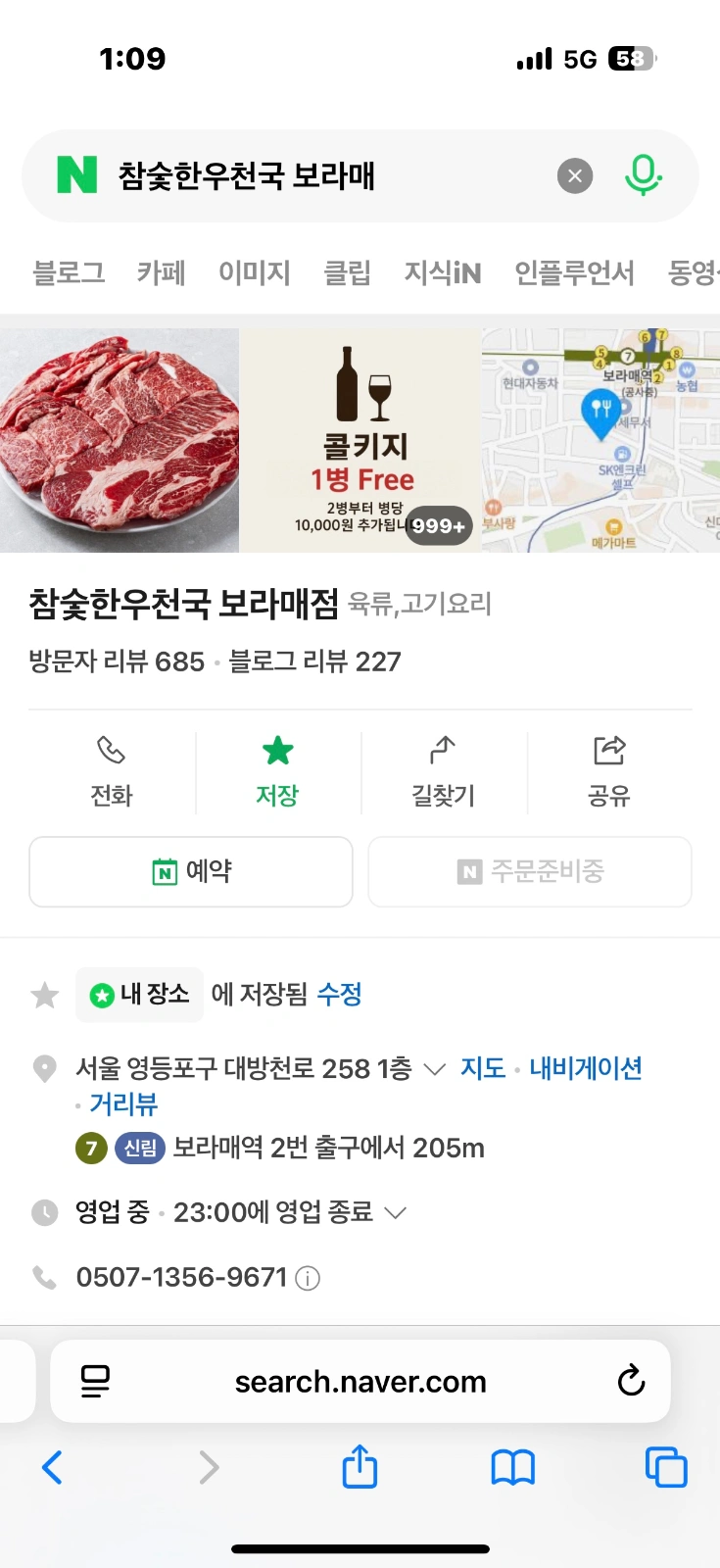The height and width of the screenshot is (1568, 720).
Task: Reload the page in the address bar
Action: pos(631,1381)
